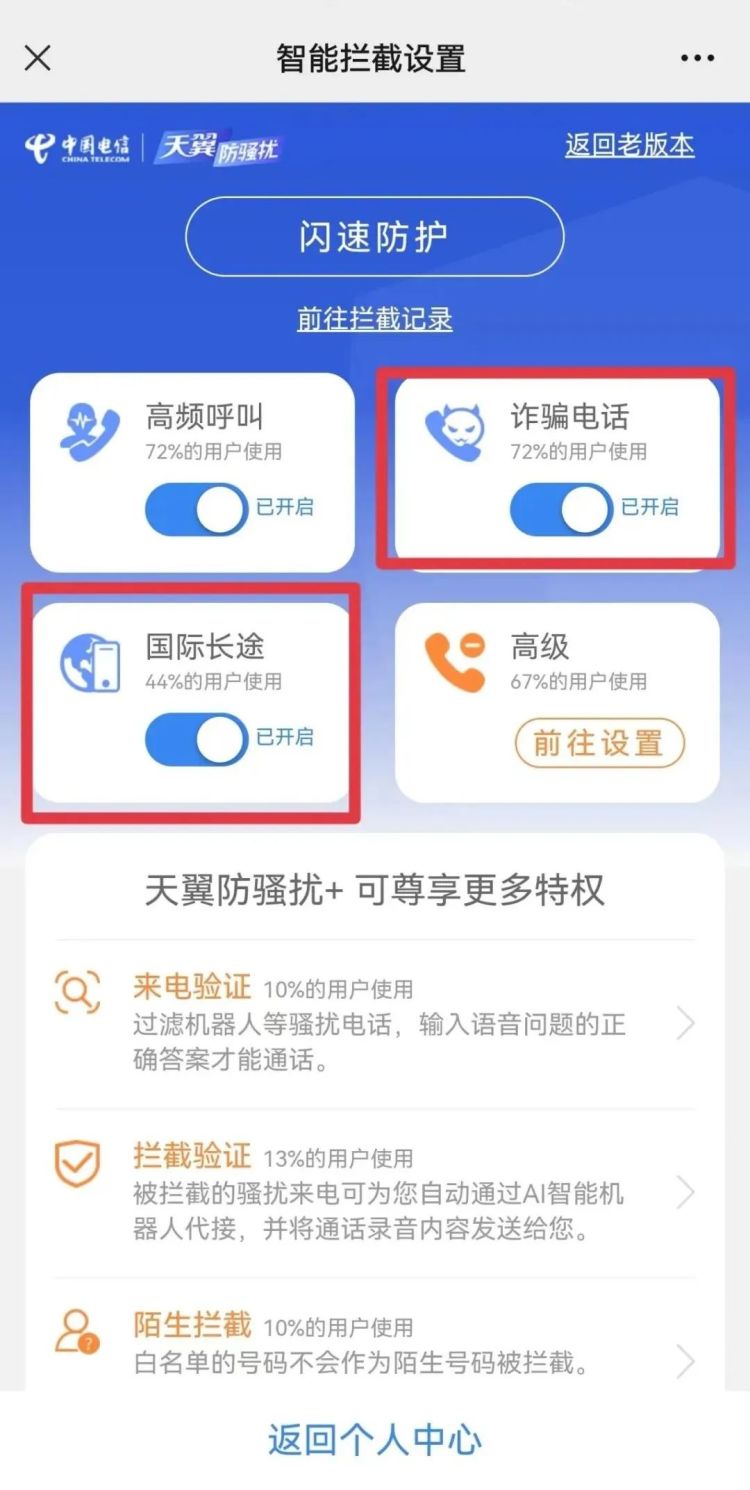The width and height of the screenshot is (750, 1490).
Task: Tap the 返回老版本 link
Action: 629,145
